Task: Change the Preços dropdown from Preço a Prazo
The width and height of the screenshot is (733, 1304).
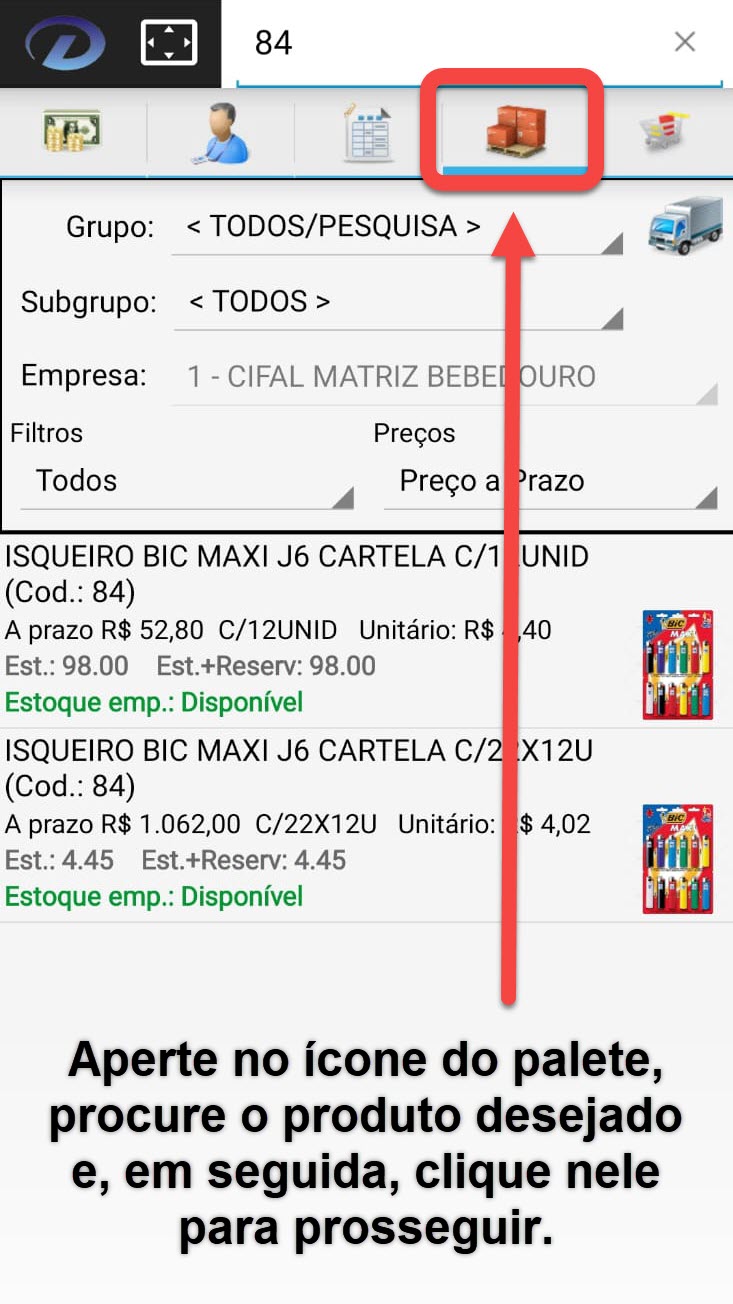Action: (x=550, y=482)
